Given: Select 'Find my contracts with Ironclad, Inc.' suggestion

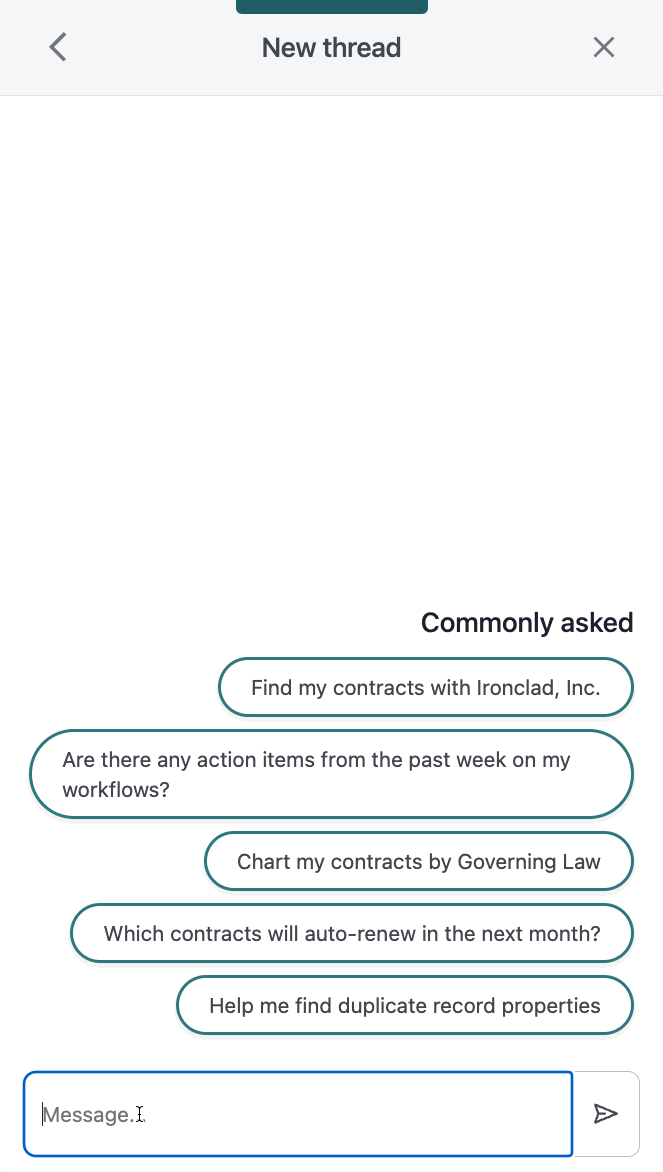Looking at the screenshot, I should pos(425,688).
